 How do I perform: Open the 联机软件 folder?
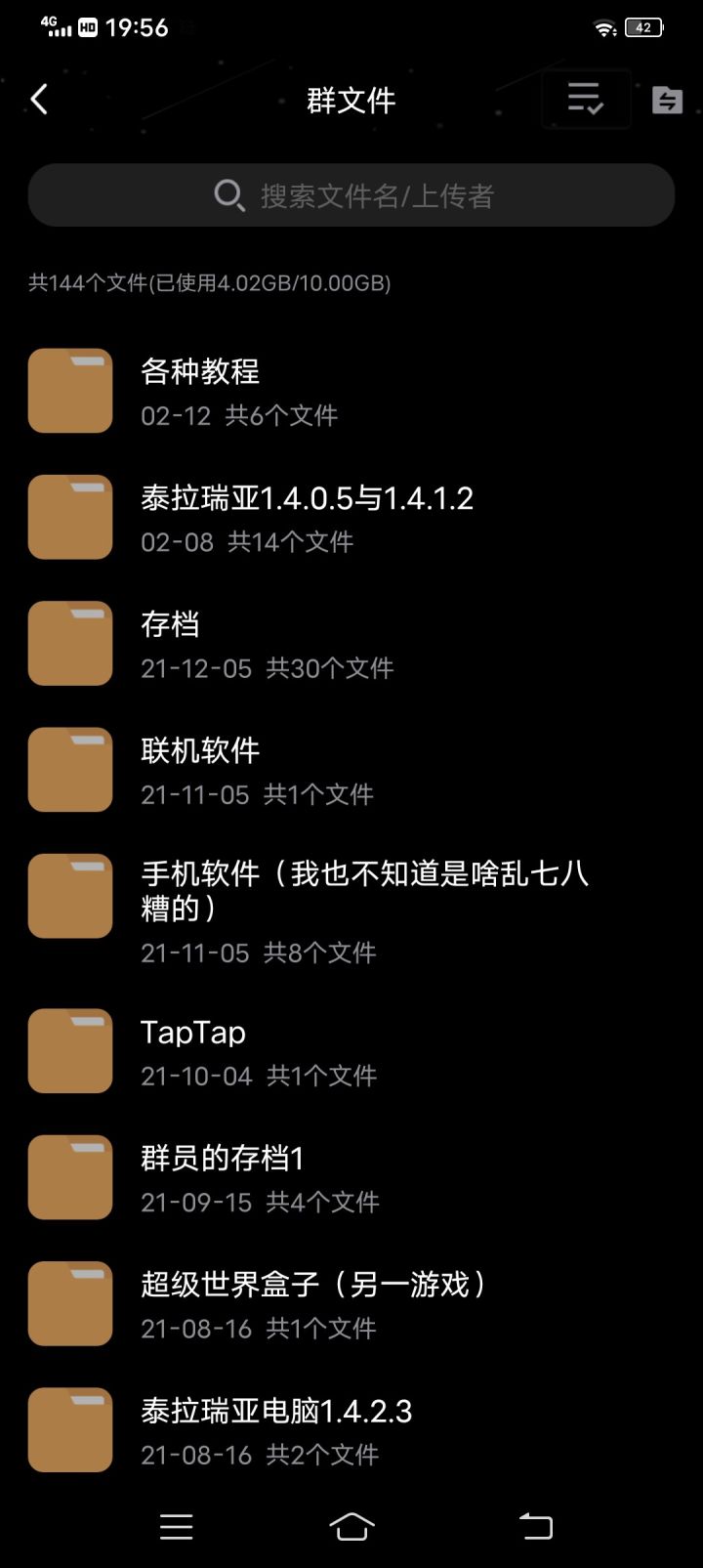point(351,770)
